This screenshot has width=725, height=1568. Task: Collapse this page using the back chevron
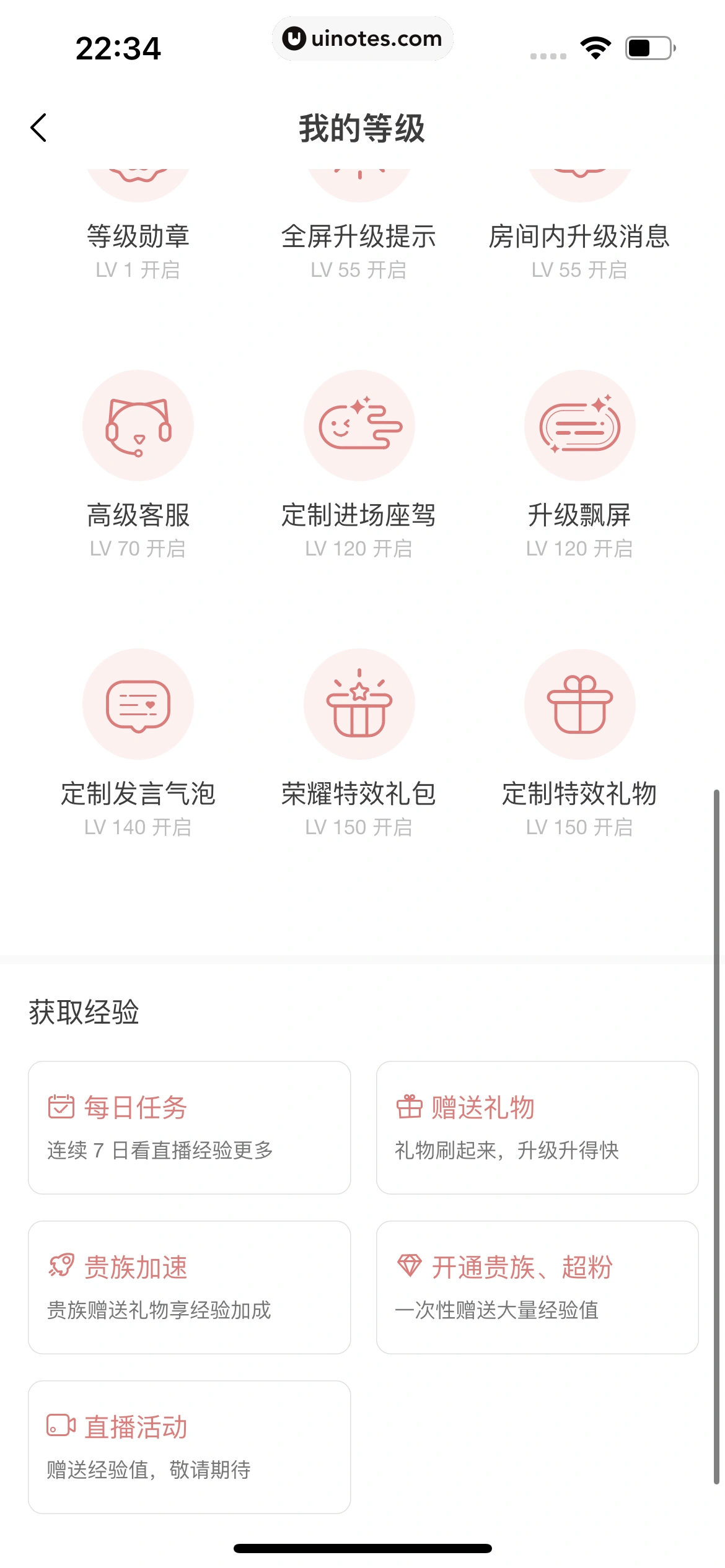pyautogui.click(x=38, y=127)
